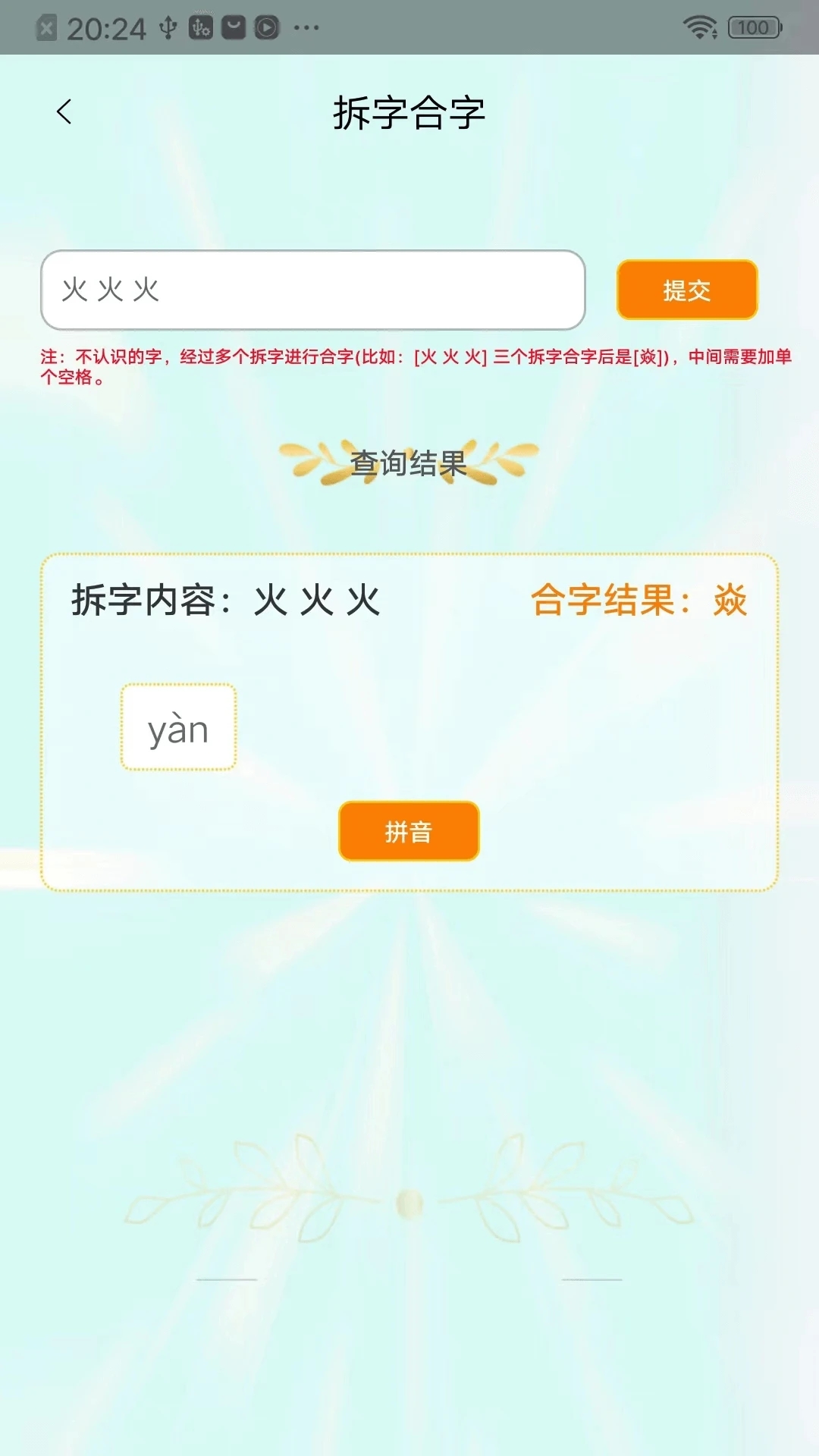
Task: Tap the ellipsis icon in the status bar
Action: point(306,27)
